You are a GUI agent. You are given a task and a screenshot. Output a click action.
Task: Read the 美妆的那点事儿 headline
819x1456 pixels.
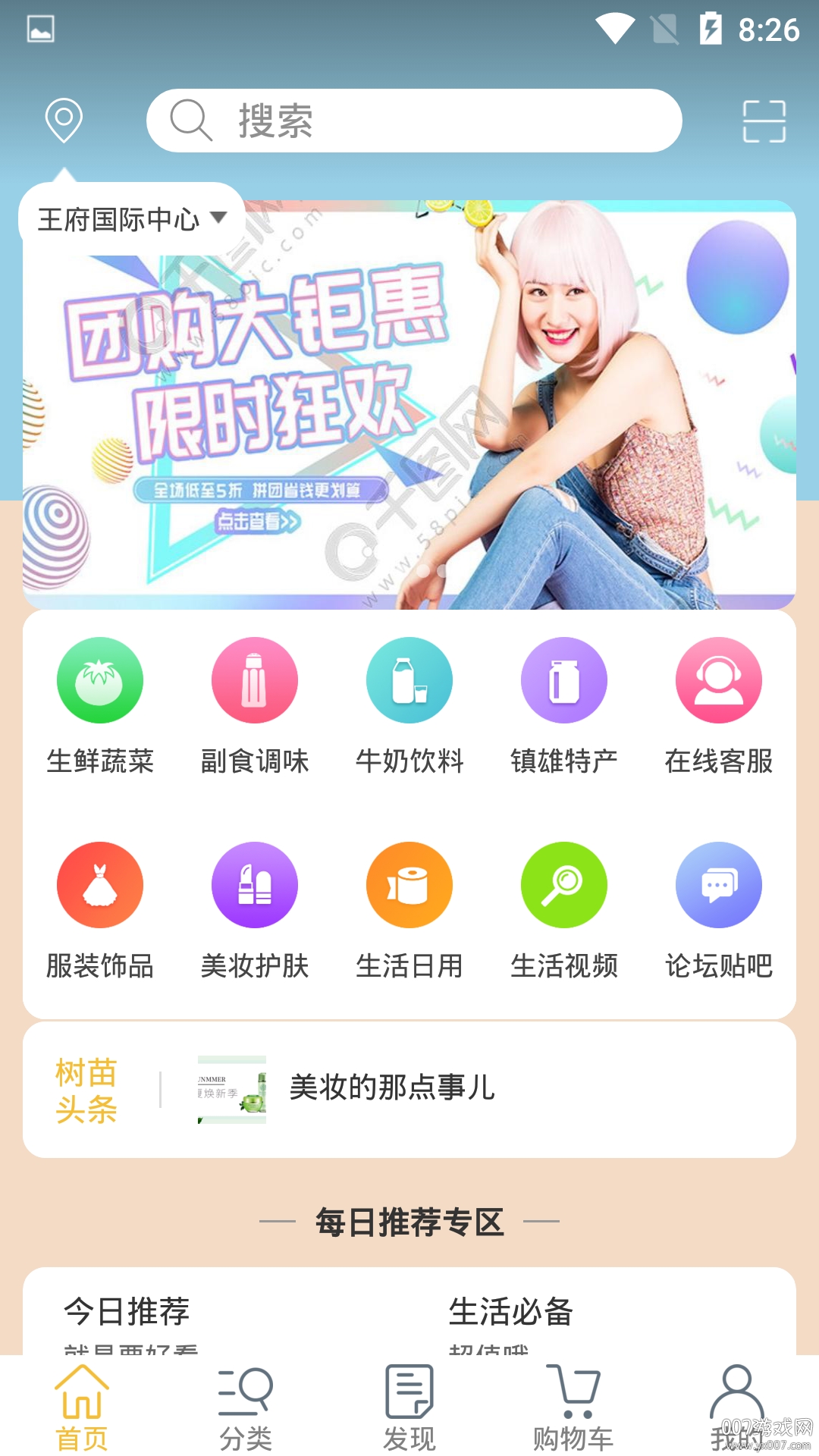pos(391,1087)
